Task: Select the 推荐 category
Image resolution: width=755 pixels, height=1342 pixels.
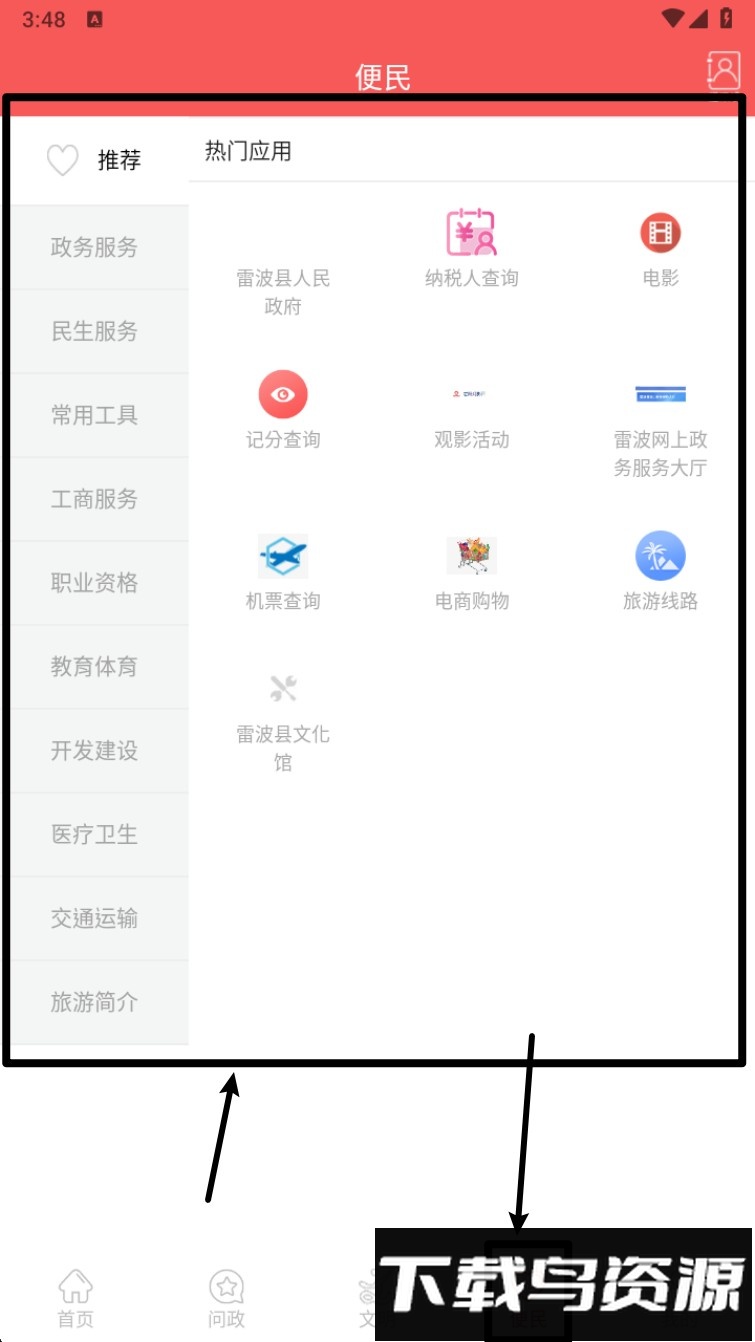Action: point(95,160)
